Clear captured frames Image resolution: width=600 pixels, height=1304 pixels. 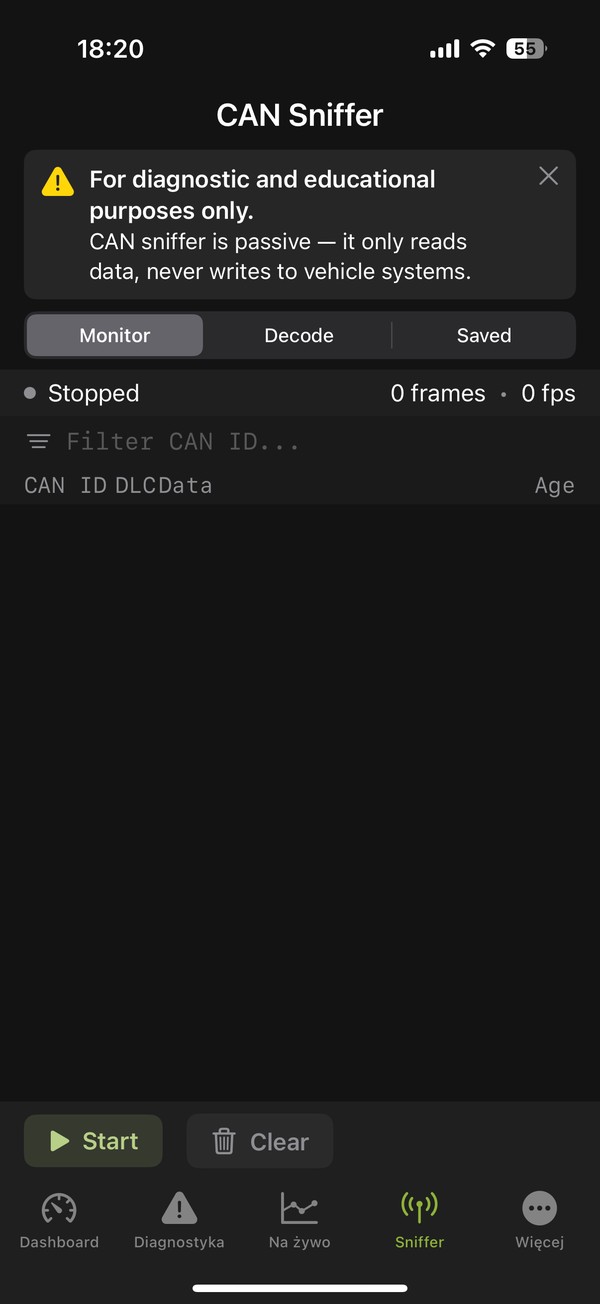pyautogui.click(x=260, y=1141)
